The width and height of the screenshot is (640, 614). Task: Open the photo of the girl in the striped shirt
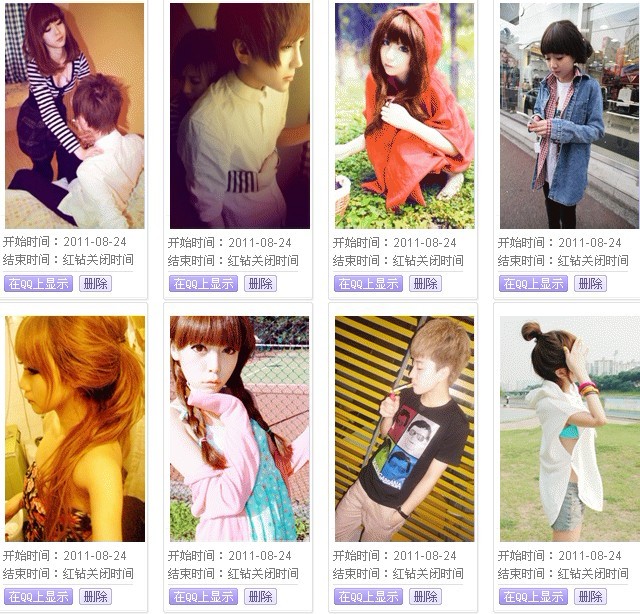(x=74, y=115)
